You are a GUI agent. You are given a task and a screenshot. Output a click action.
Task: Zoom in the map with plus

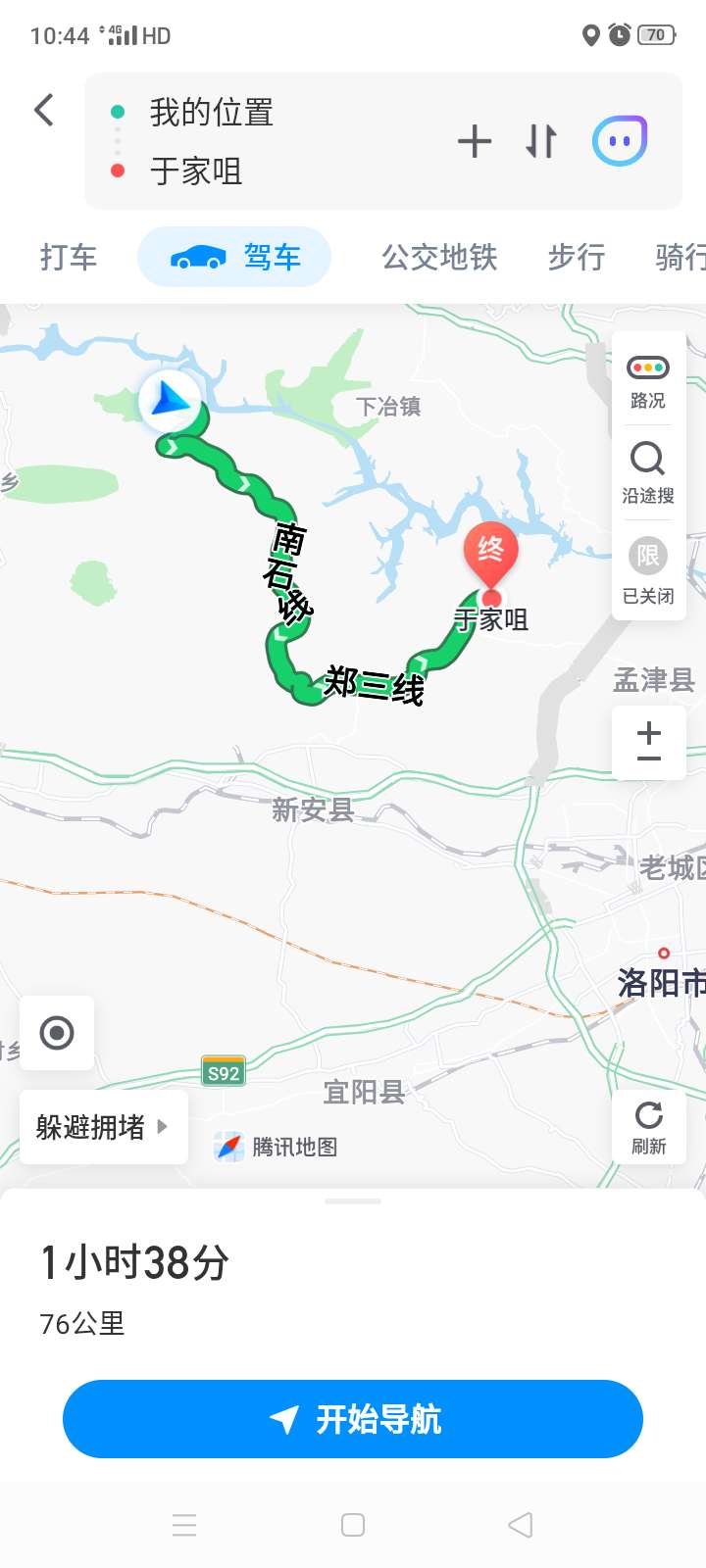(x=649, y=731)
